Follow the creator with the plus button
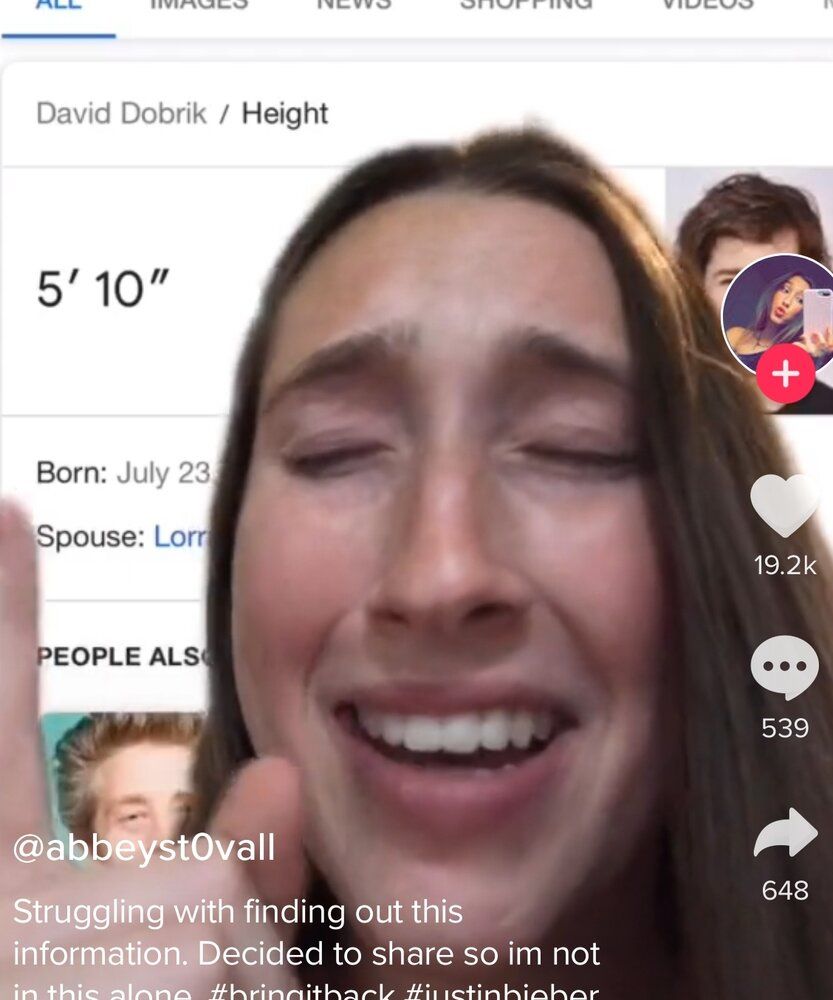 point(785,374)
